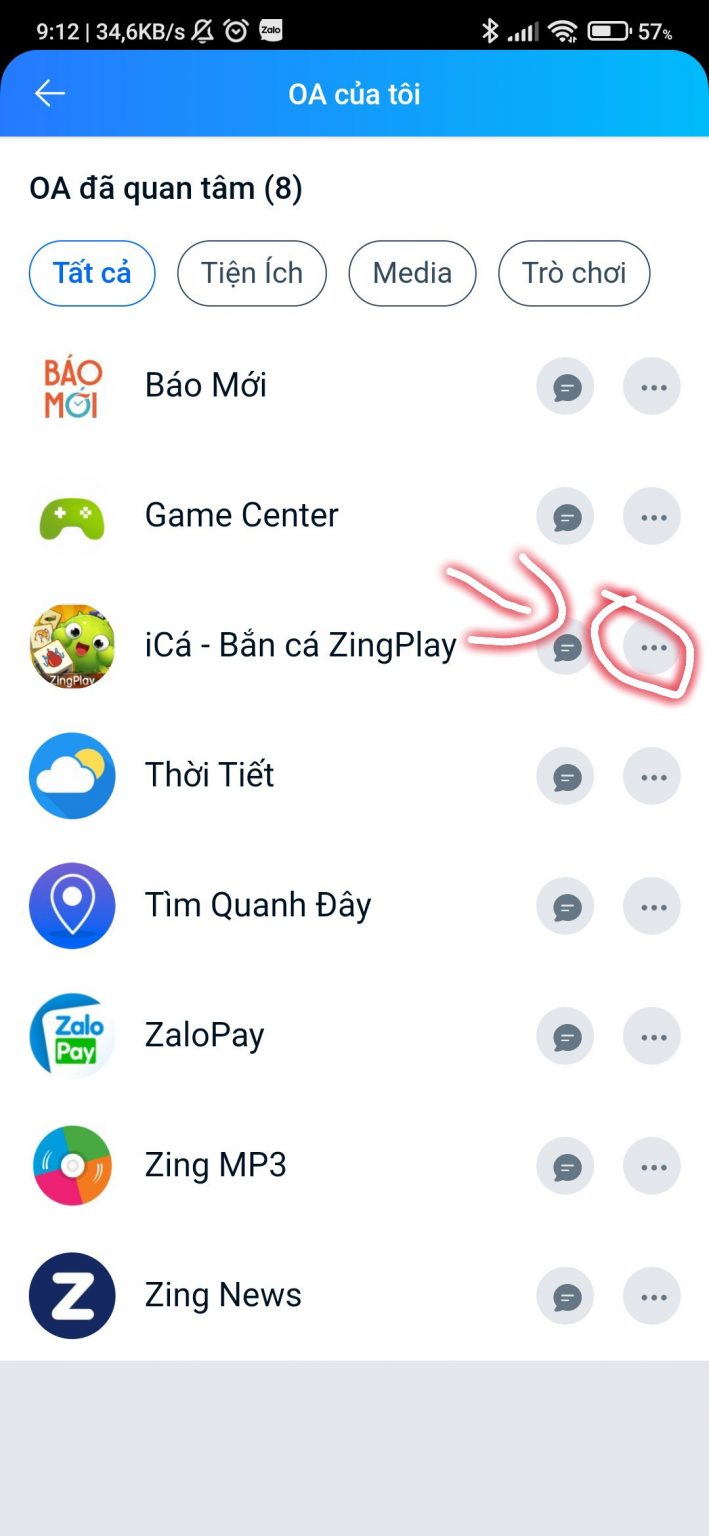709x1536 pixels.
Task: Open more options for ZaloPay
Action: click(653, 1037)
